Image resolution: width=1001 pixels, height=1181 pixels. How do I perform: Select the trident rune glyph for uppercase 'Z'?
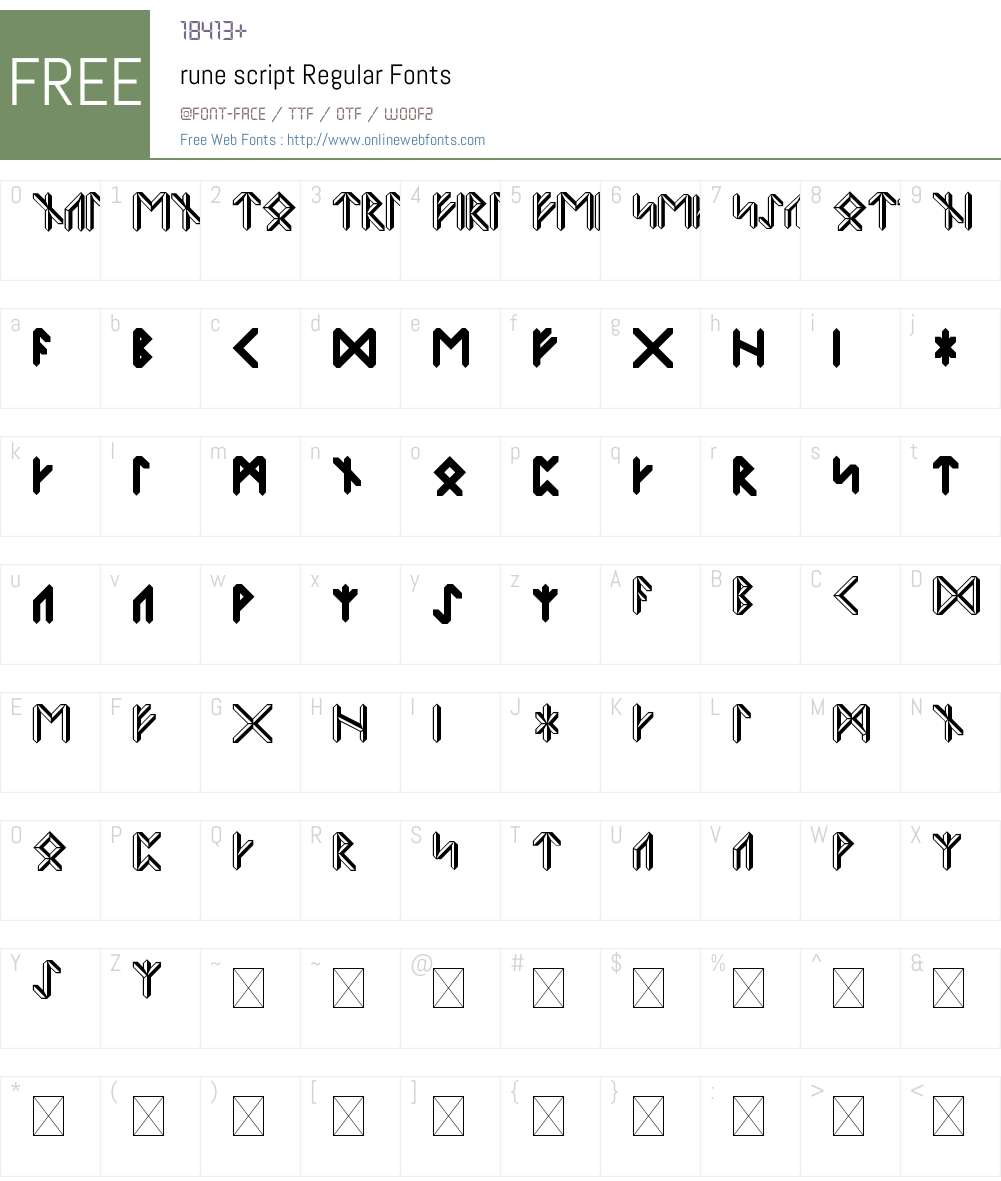(146, 983)
